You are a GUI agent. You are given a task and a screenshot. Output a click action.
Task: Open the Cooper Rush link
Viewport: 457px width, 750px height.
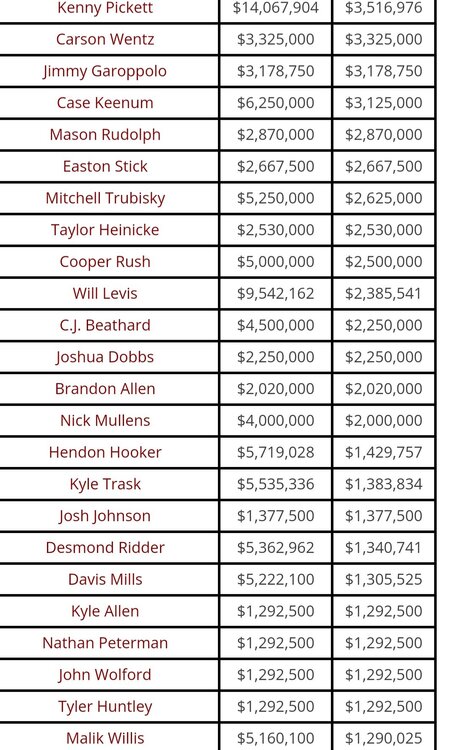(105, 262)
